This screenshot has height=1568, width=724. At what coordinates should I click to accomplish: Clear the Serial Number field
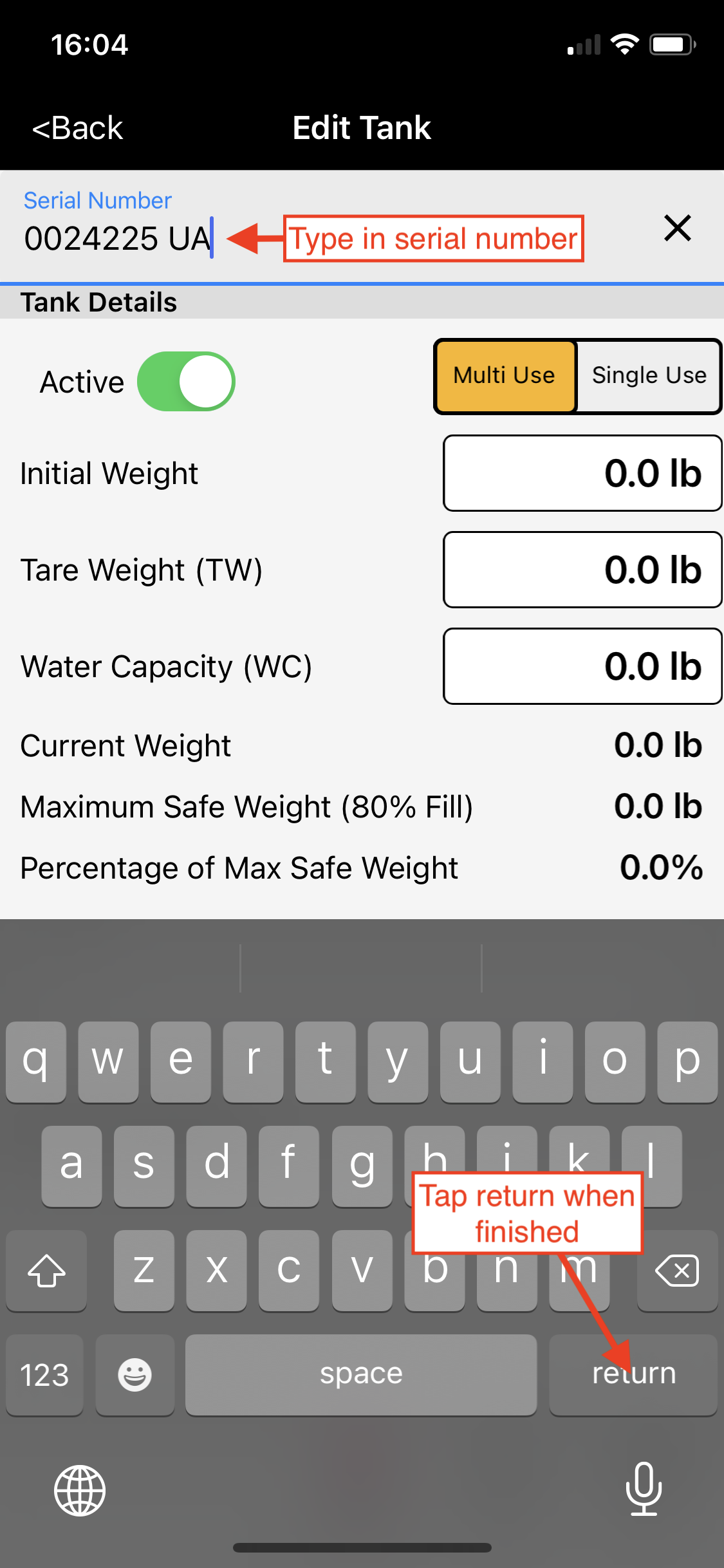coord(677,229)
